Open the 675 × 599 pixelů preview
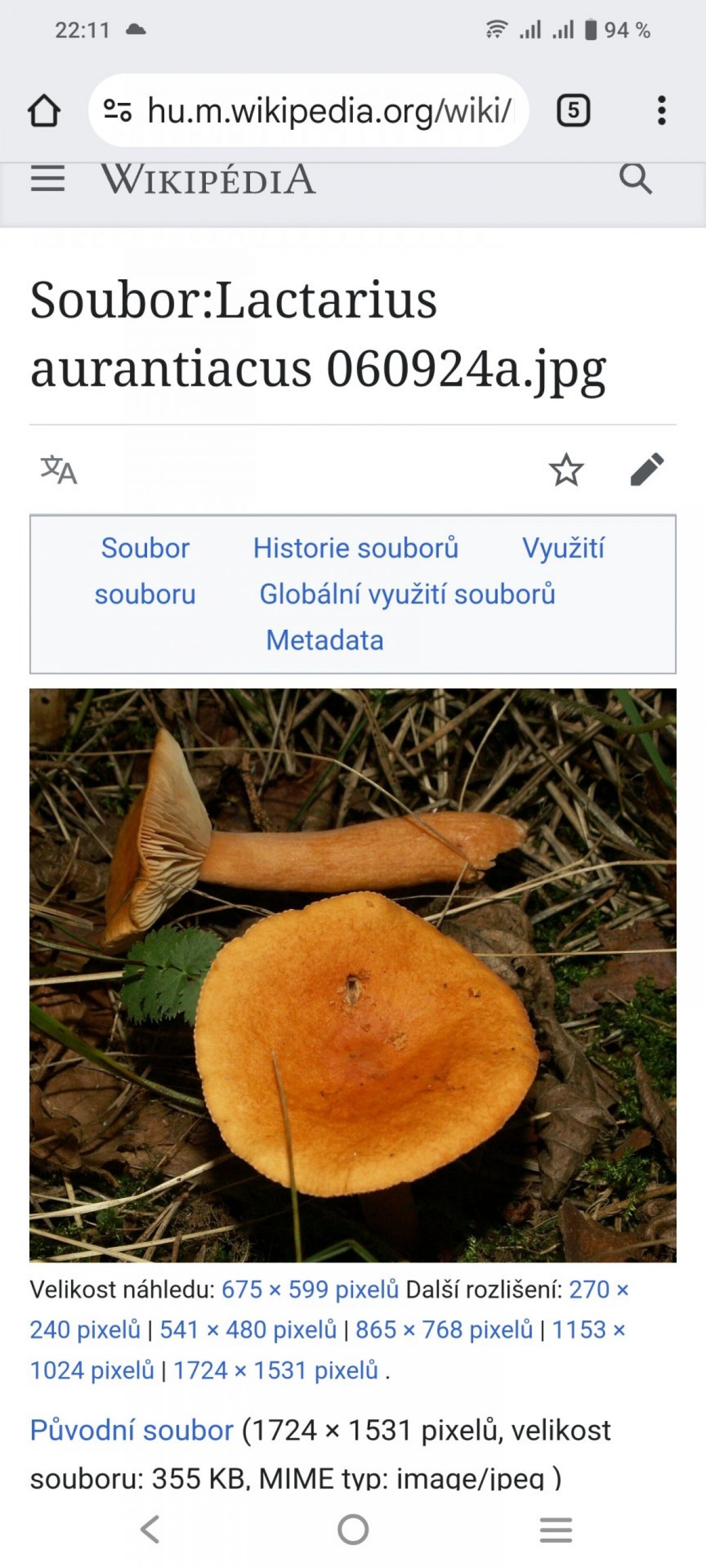The height and width of the screenshot is (1568, 706). tap(309, 1289)
